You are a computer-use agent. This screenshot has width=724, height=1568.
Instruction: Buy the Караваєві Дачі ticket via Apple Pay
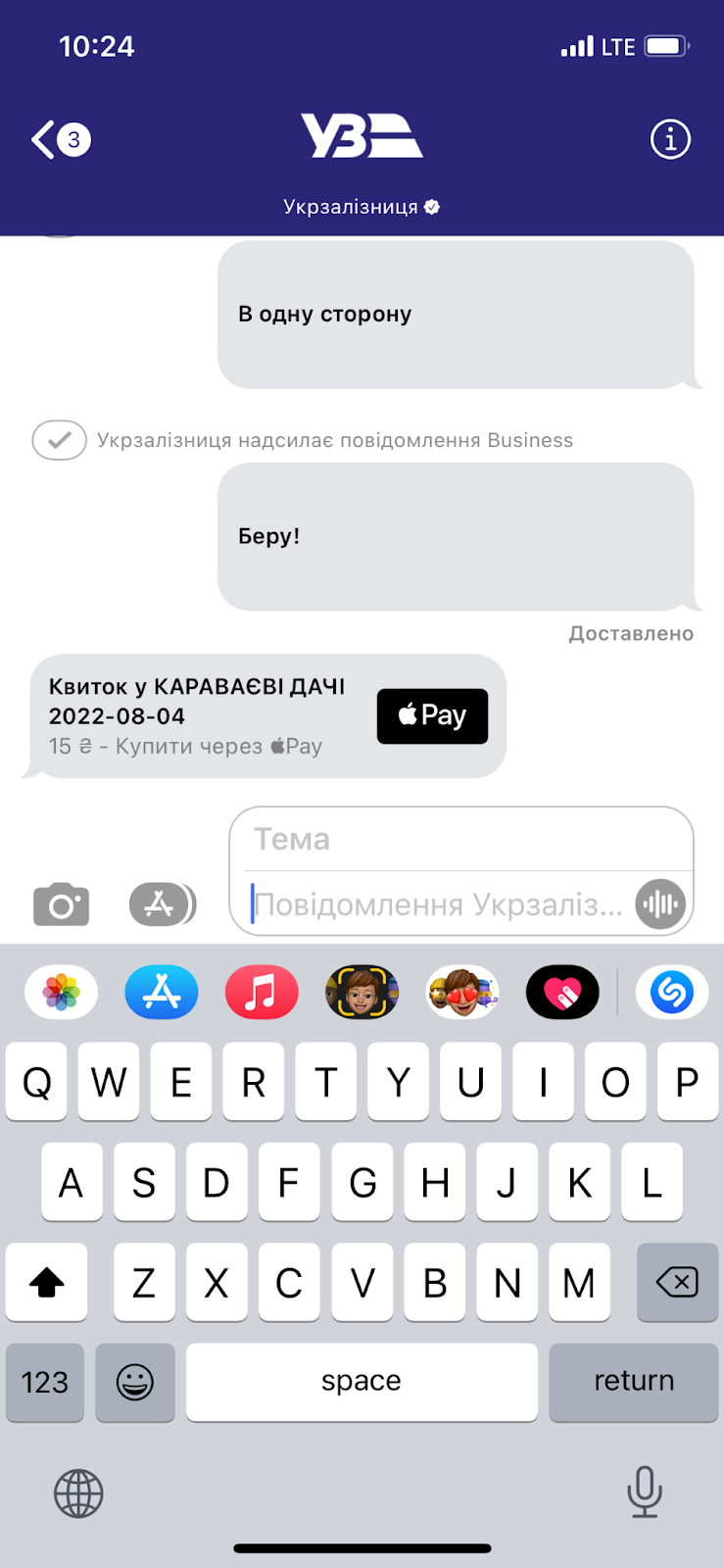432,716
